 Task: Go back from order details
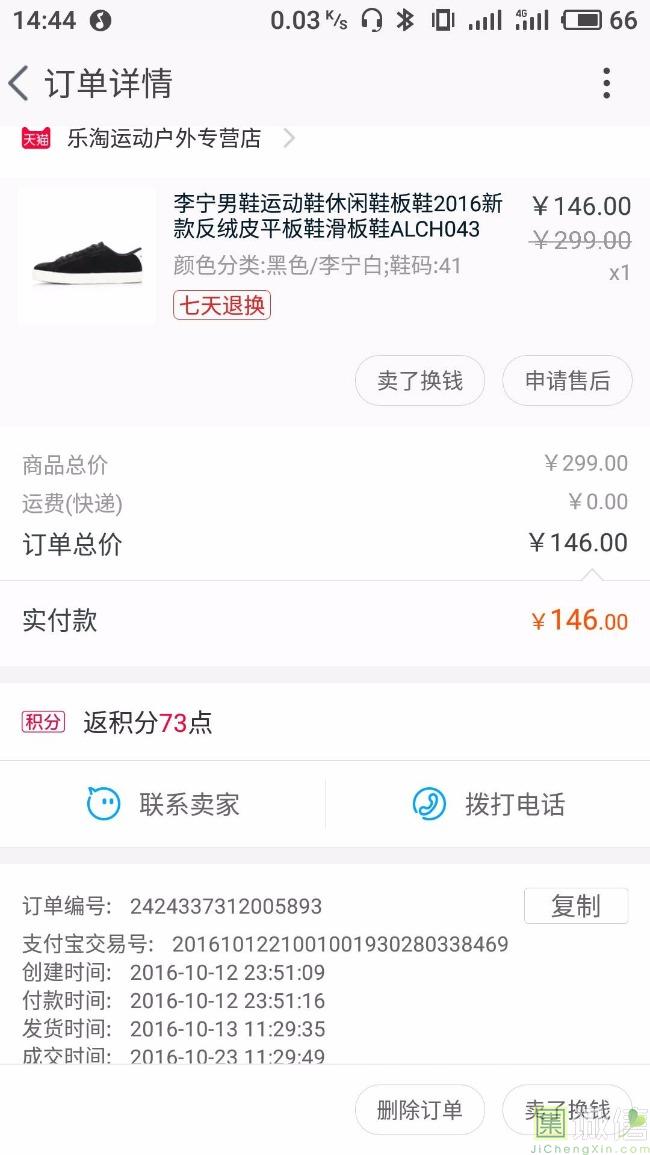click(20, 83)
